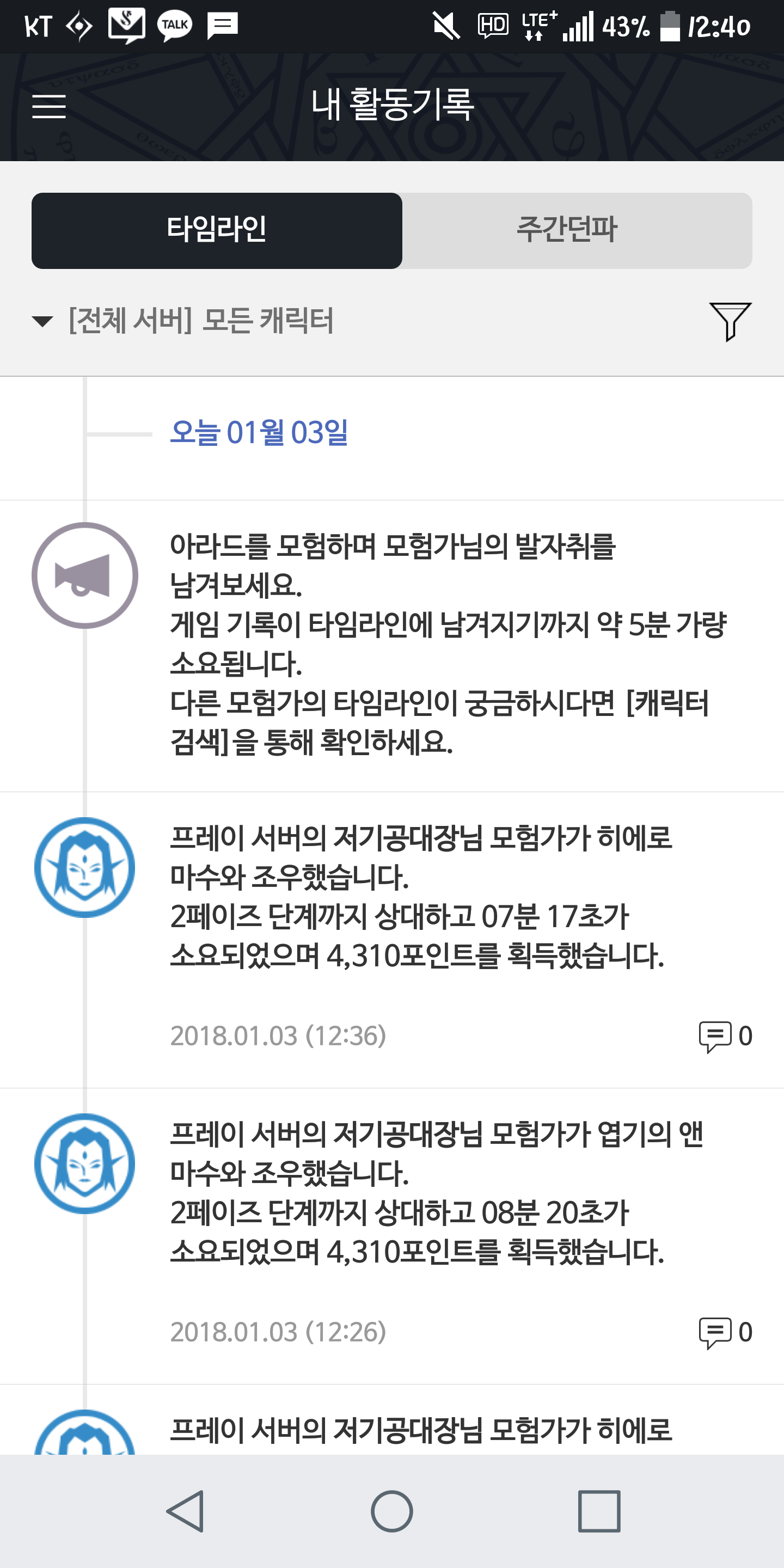784x1568 pixels.
Task: Expand the [전체 서버] 모든 캐릭터 dropdown
Action: 182,321
